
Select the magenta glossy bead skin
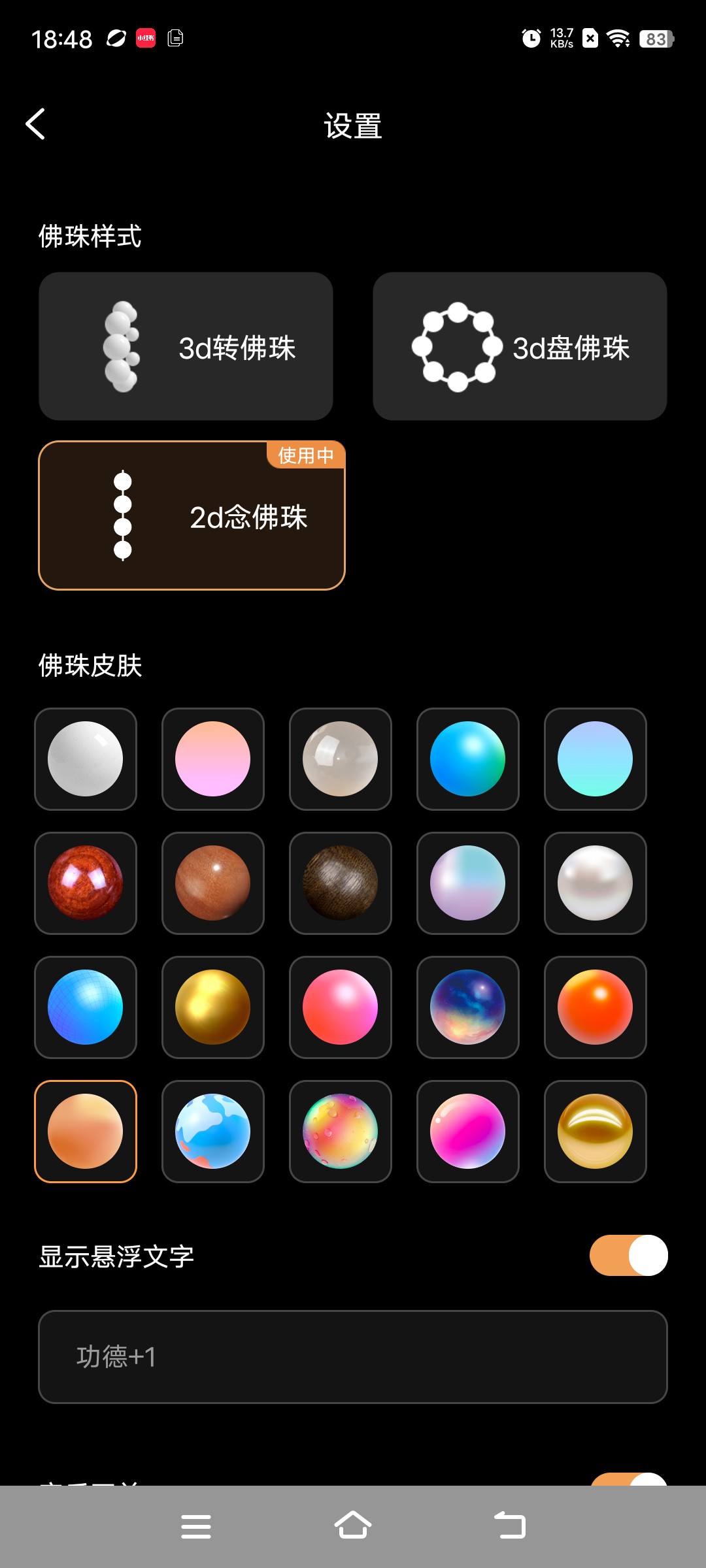click(468, 1132)
